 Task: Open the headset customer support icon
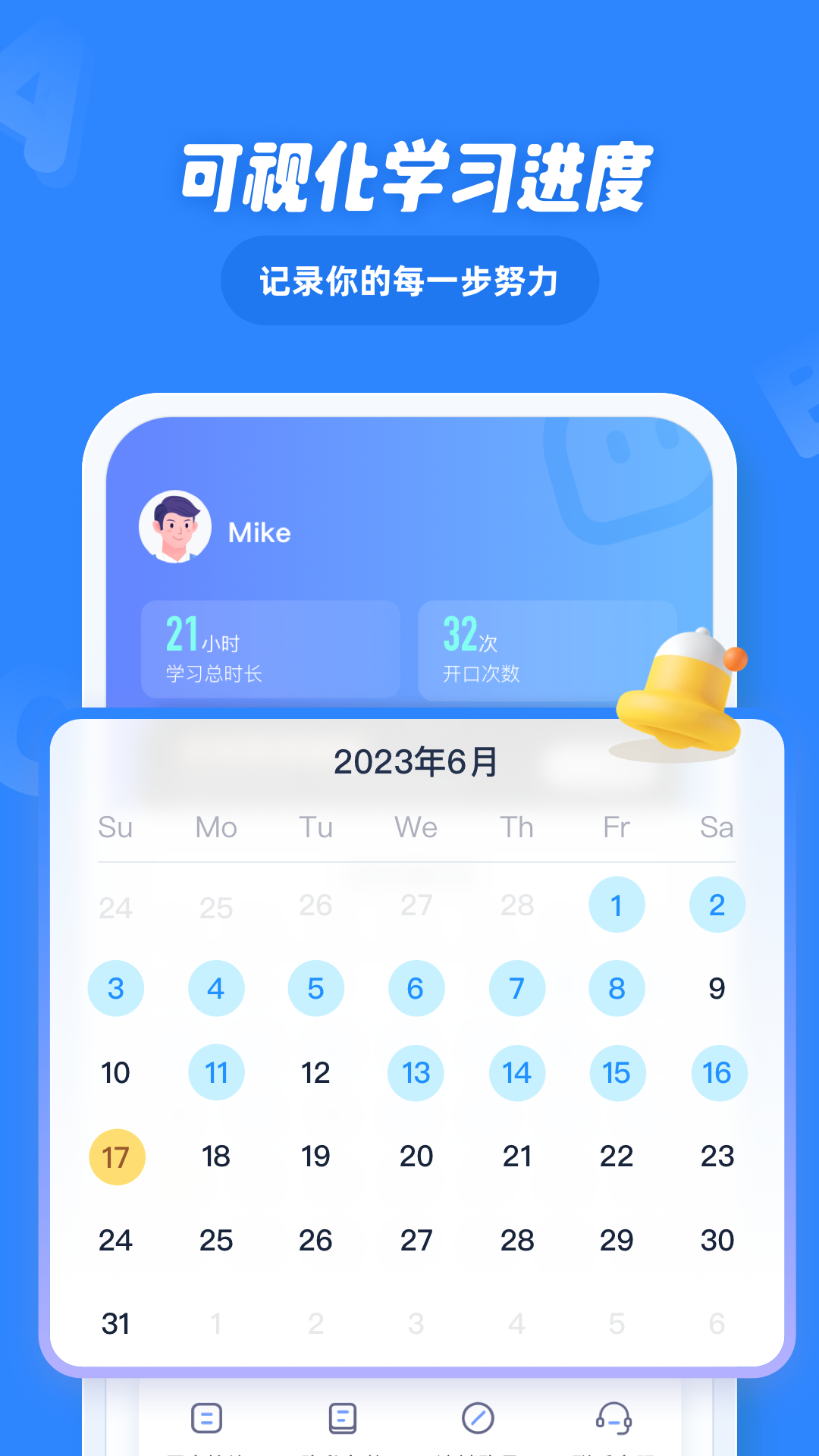[614, 1415]
